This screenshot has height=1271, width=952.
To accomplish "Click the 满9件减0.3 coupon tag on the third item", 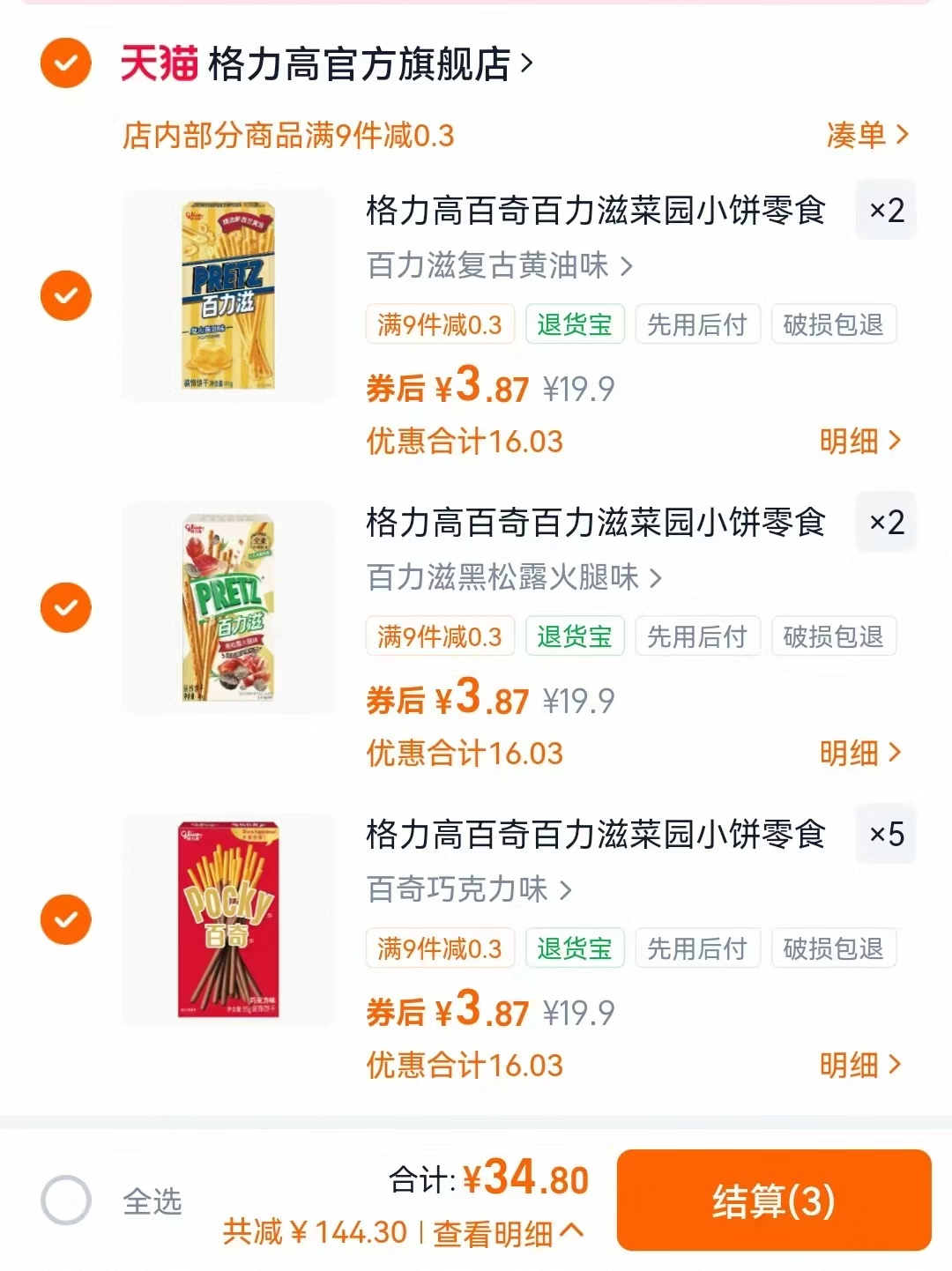I will pyautogui.click(x=440, y=948).
